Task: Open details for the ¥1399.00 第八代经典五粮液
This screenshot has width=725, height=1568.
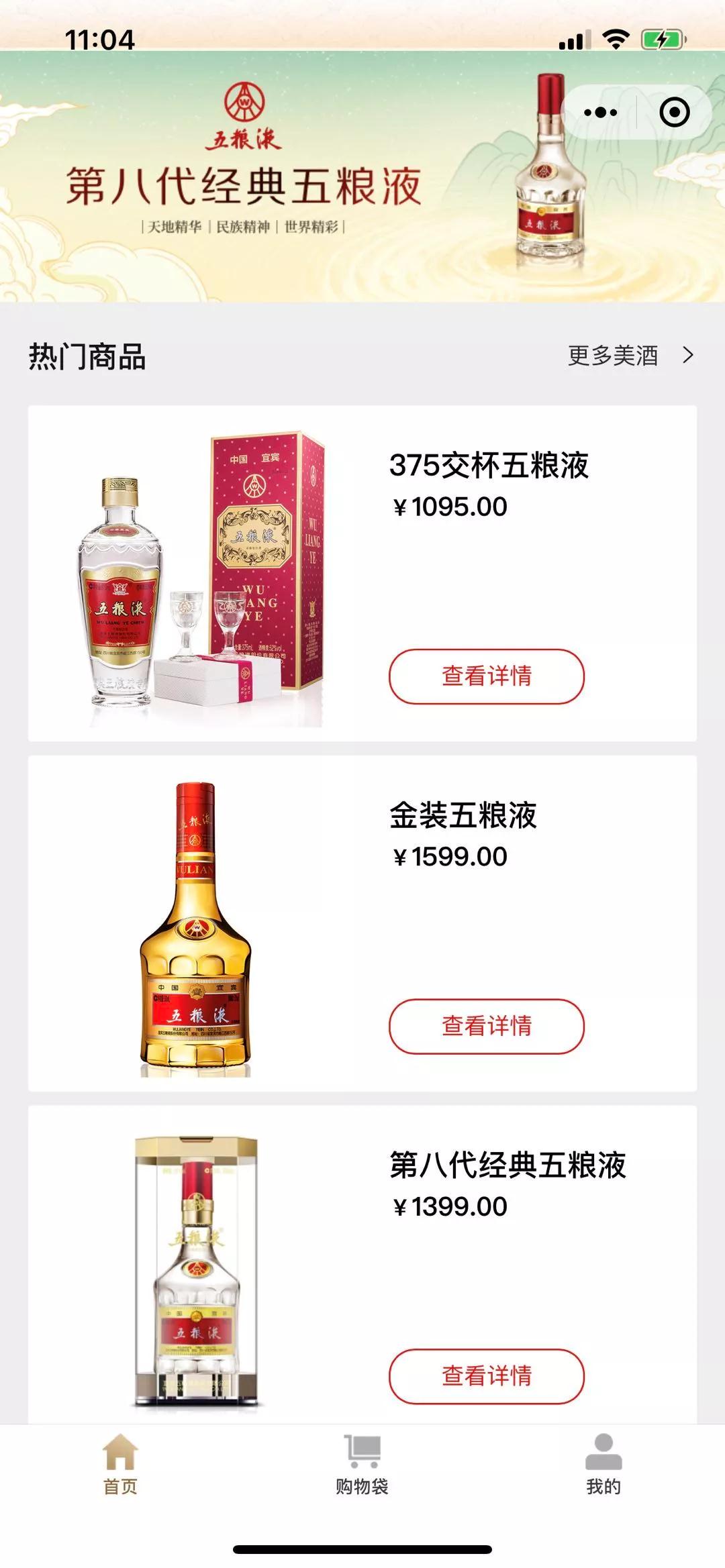Action: coord(486,1376)
